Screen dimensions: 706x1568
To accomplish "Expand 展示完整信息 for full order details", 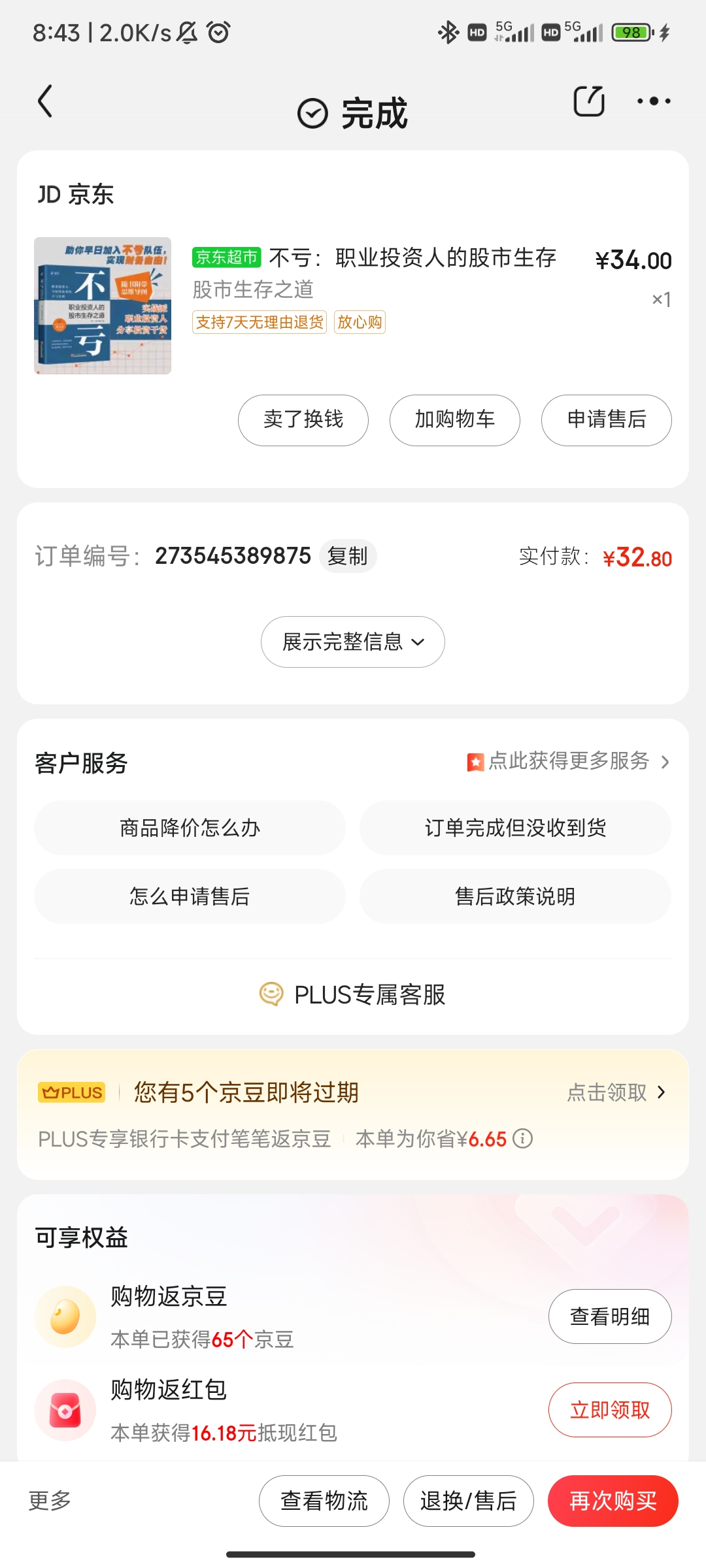I will pyautogui.click(x=353, y=642).
